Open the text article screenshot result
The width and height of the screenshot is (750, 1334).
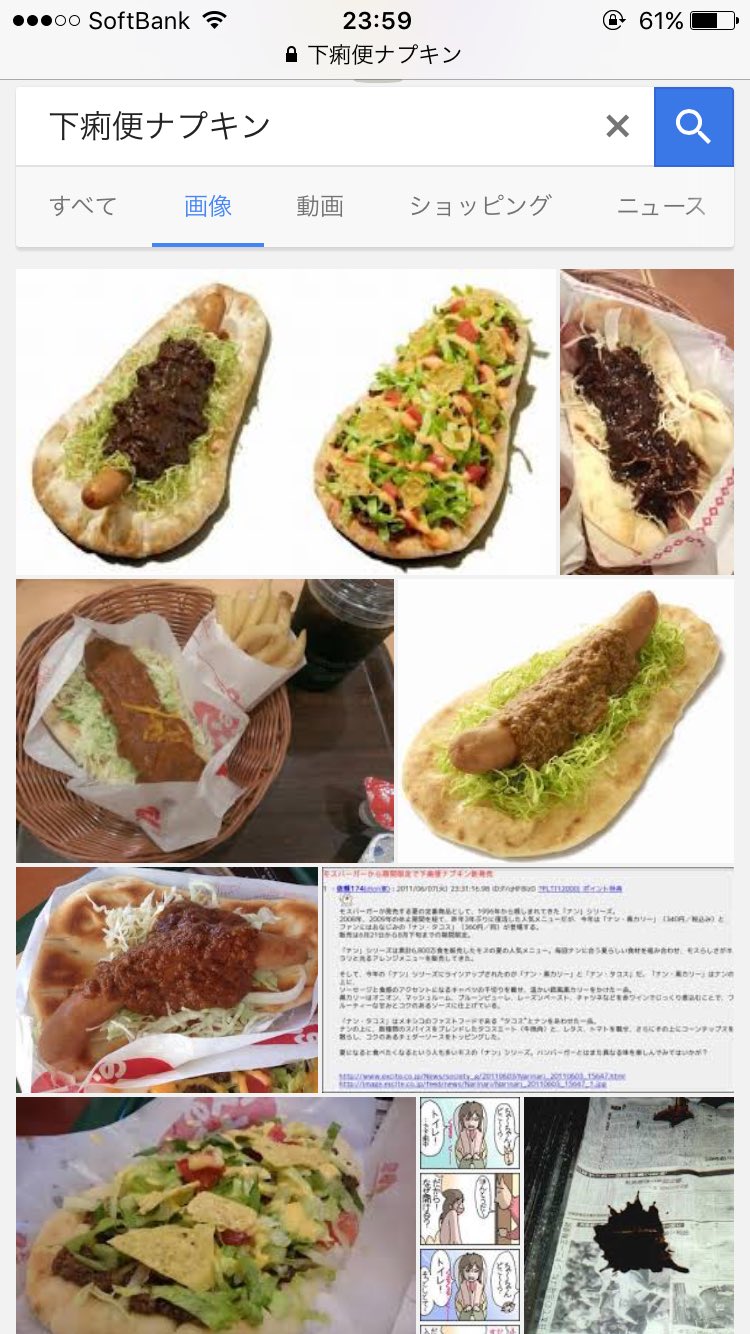click(x=527, y=979)
